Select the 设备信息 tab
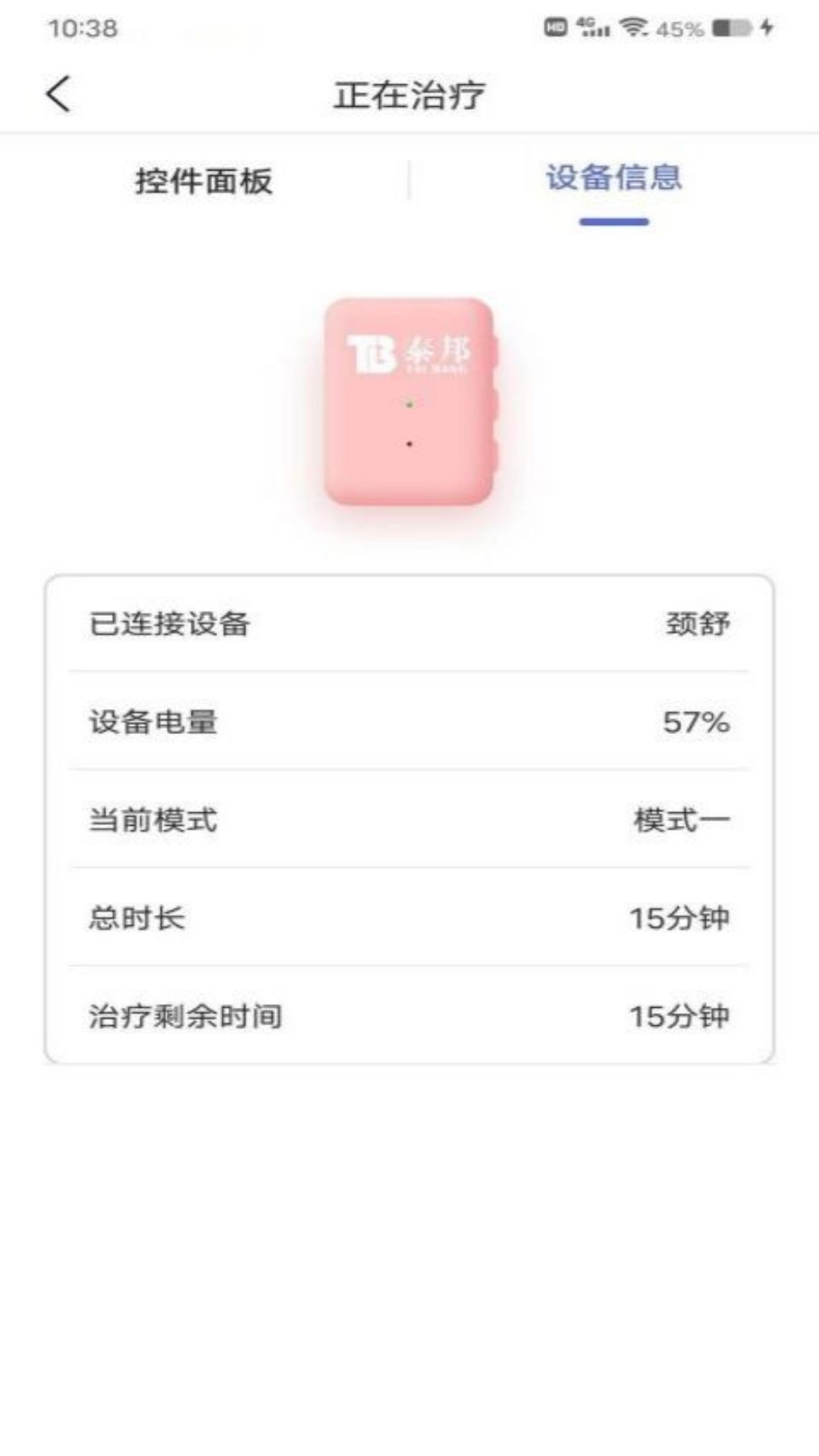This screenshot has height=1456, width=819. 616,179
